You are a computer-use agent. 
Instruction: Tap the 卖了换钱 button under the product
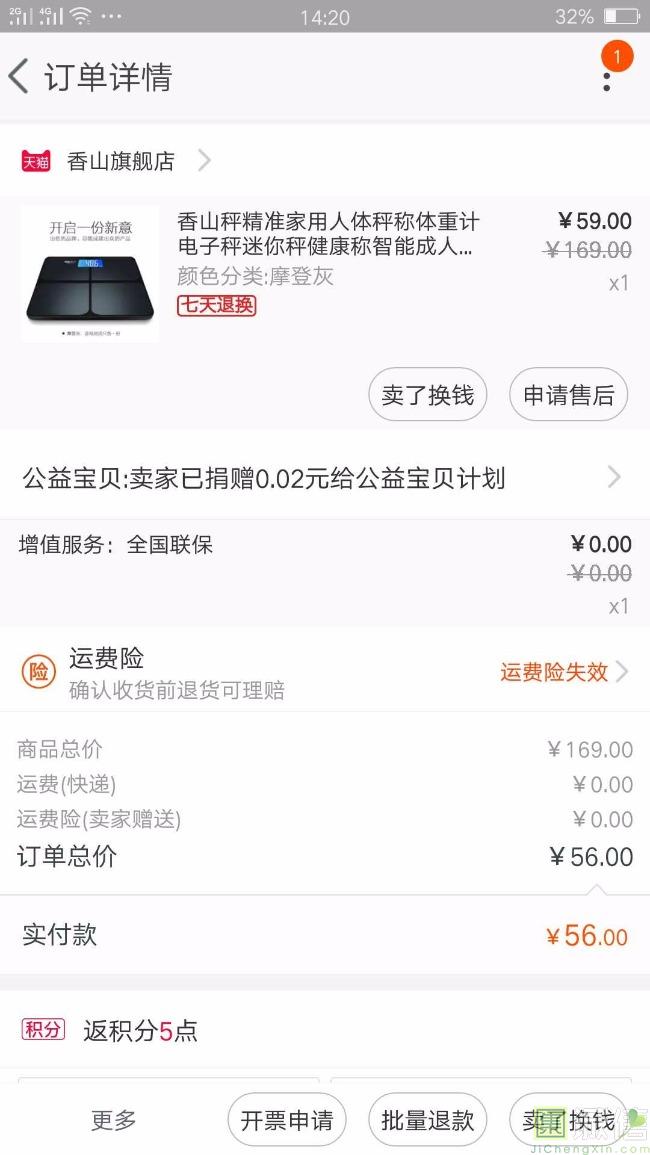click(x=428, y=395)
